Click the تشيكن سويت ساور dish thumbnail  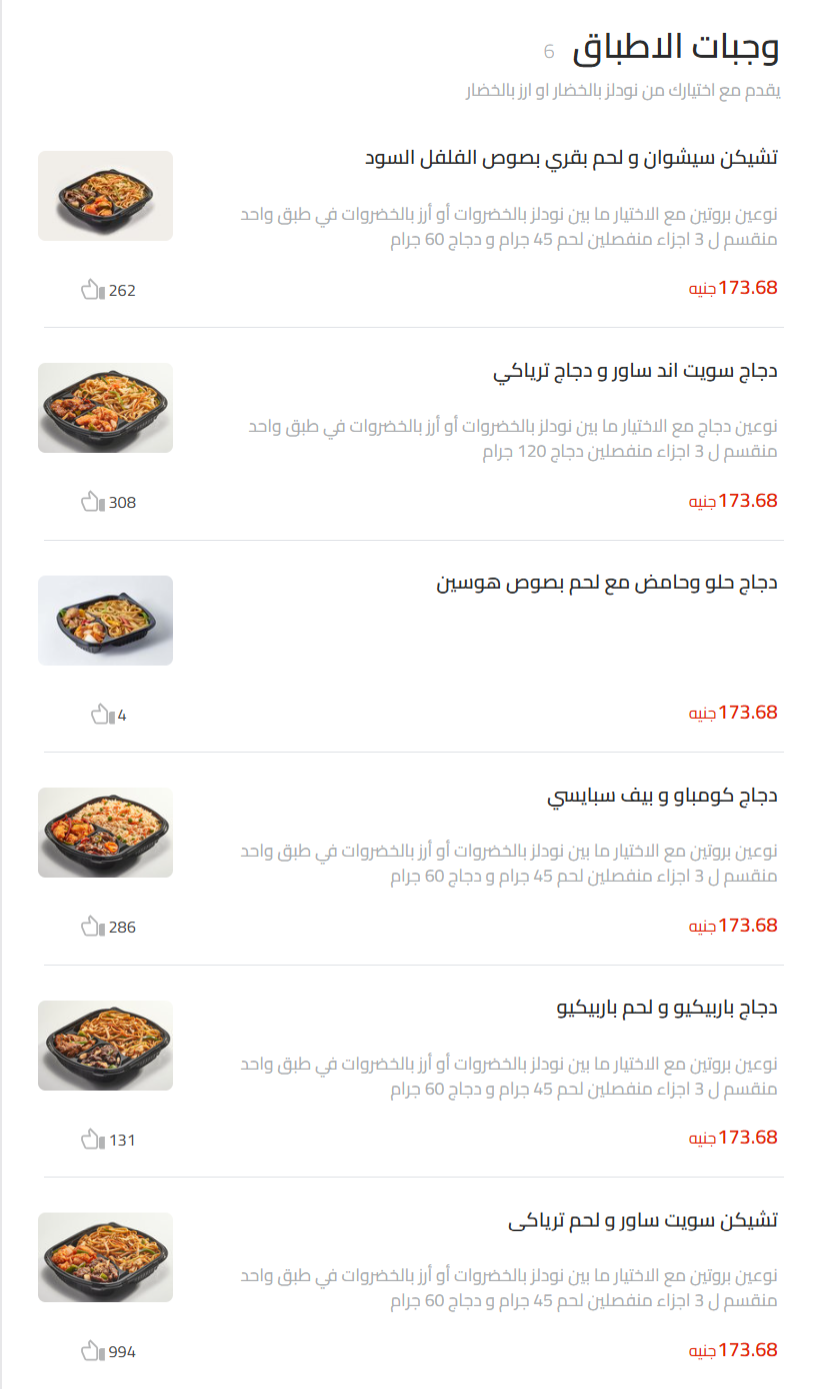(105, 1257)
